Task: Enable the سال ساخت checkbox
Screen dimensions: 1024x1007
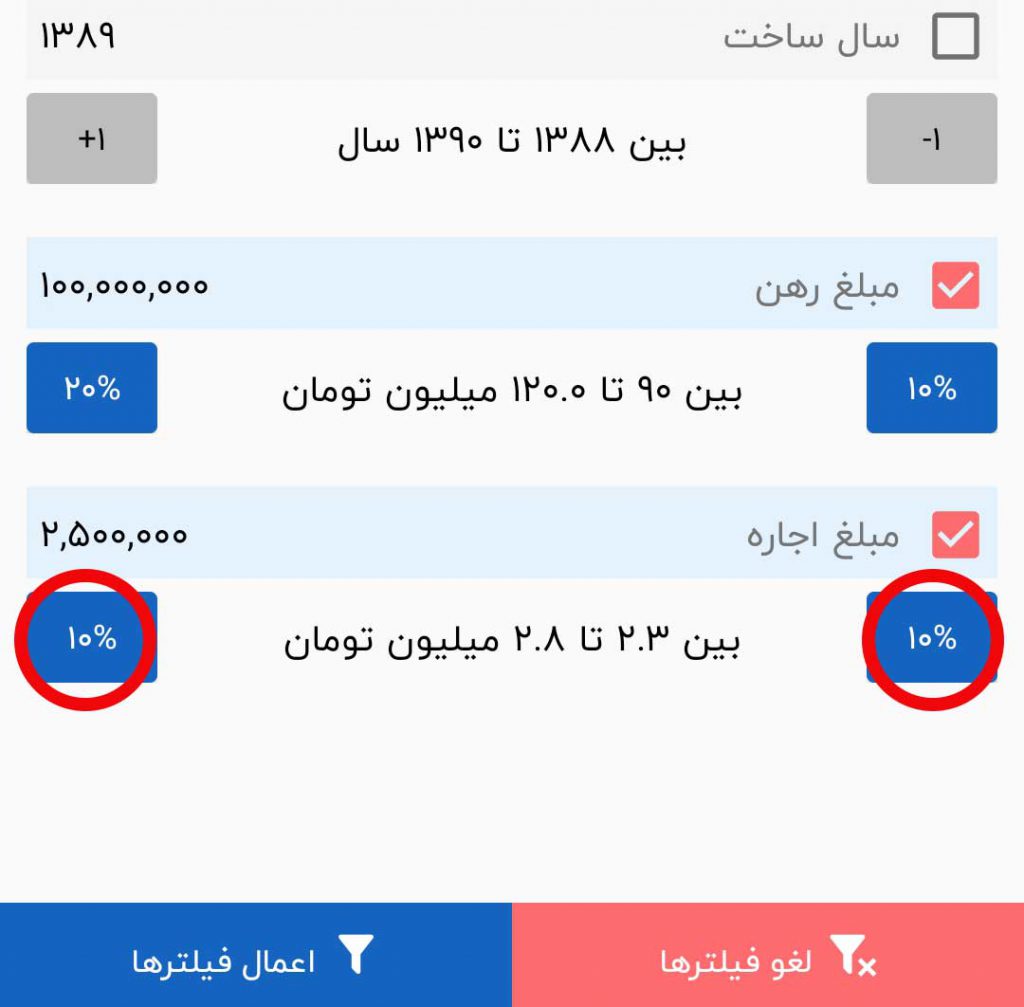Action: click(955, 38)
